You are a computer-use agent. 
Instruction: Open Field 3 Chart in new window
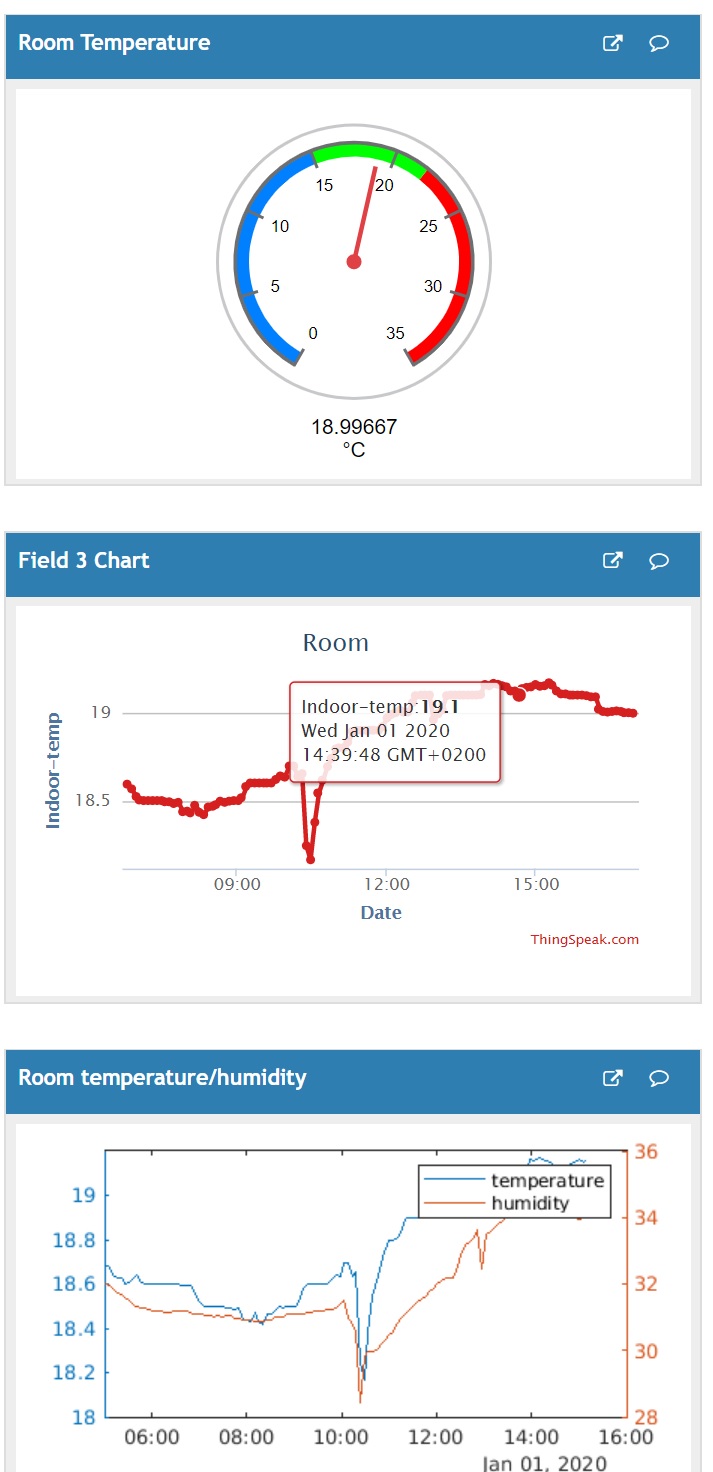click(612, 560)
